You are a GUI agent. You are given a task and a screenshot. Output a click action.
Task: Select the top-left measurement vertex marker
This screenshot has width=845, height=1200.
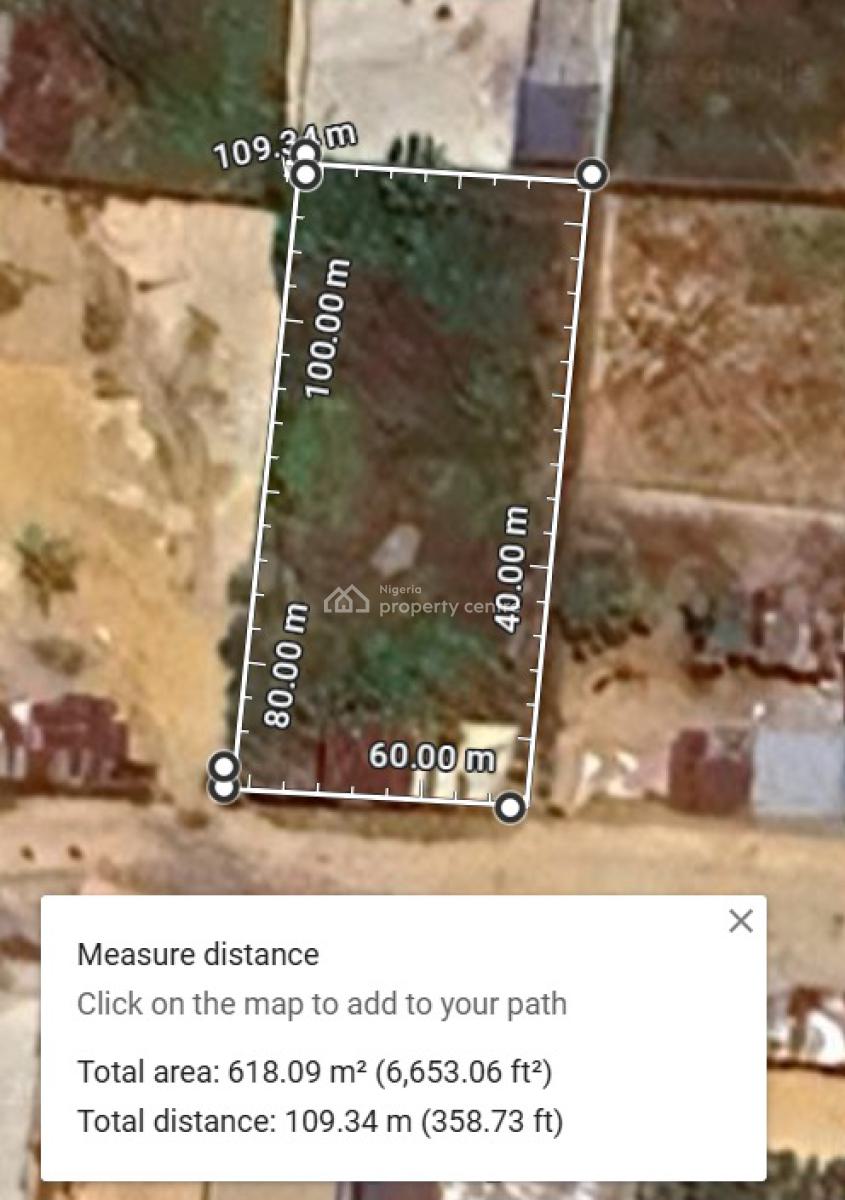click(305, 174)
